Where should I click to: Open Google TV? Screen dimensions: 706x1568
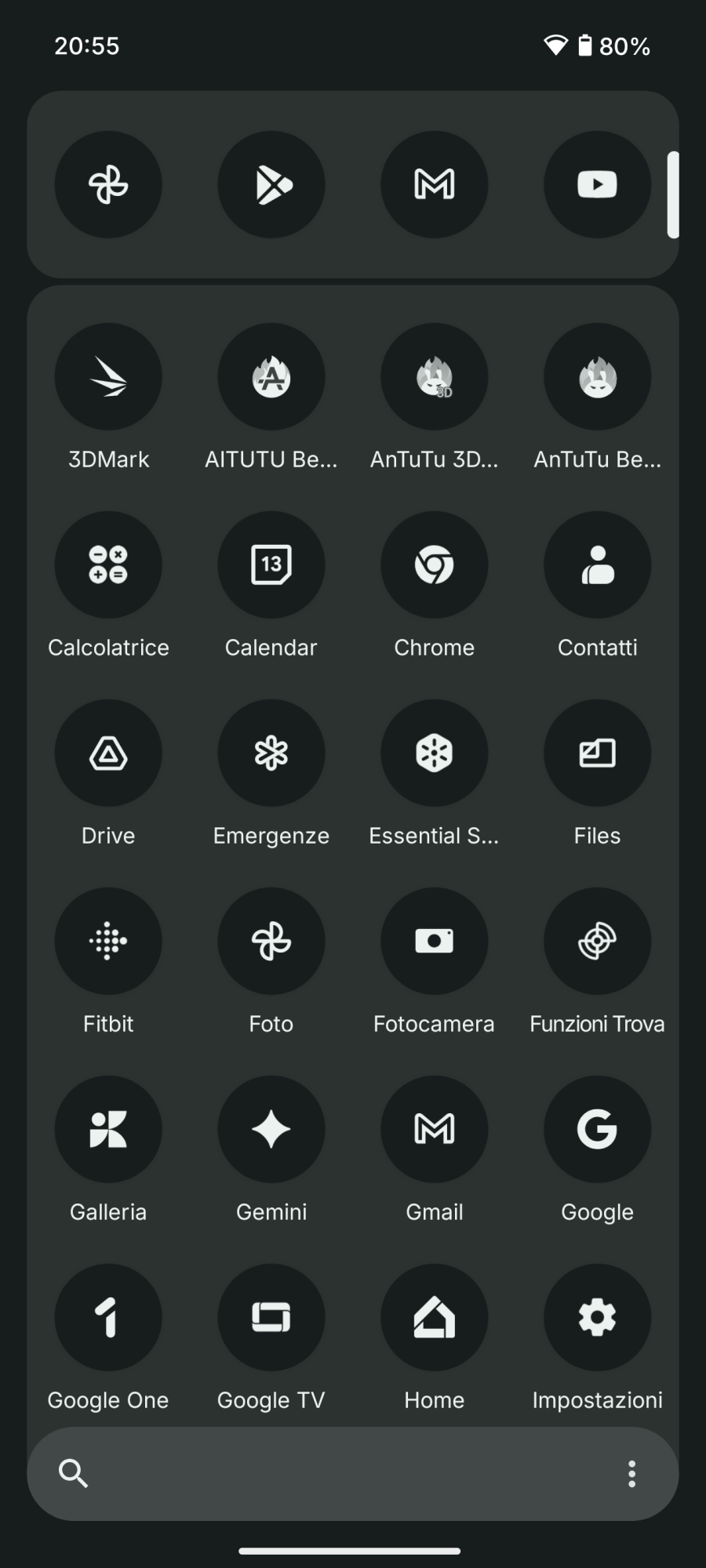pos(271,1318)
